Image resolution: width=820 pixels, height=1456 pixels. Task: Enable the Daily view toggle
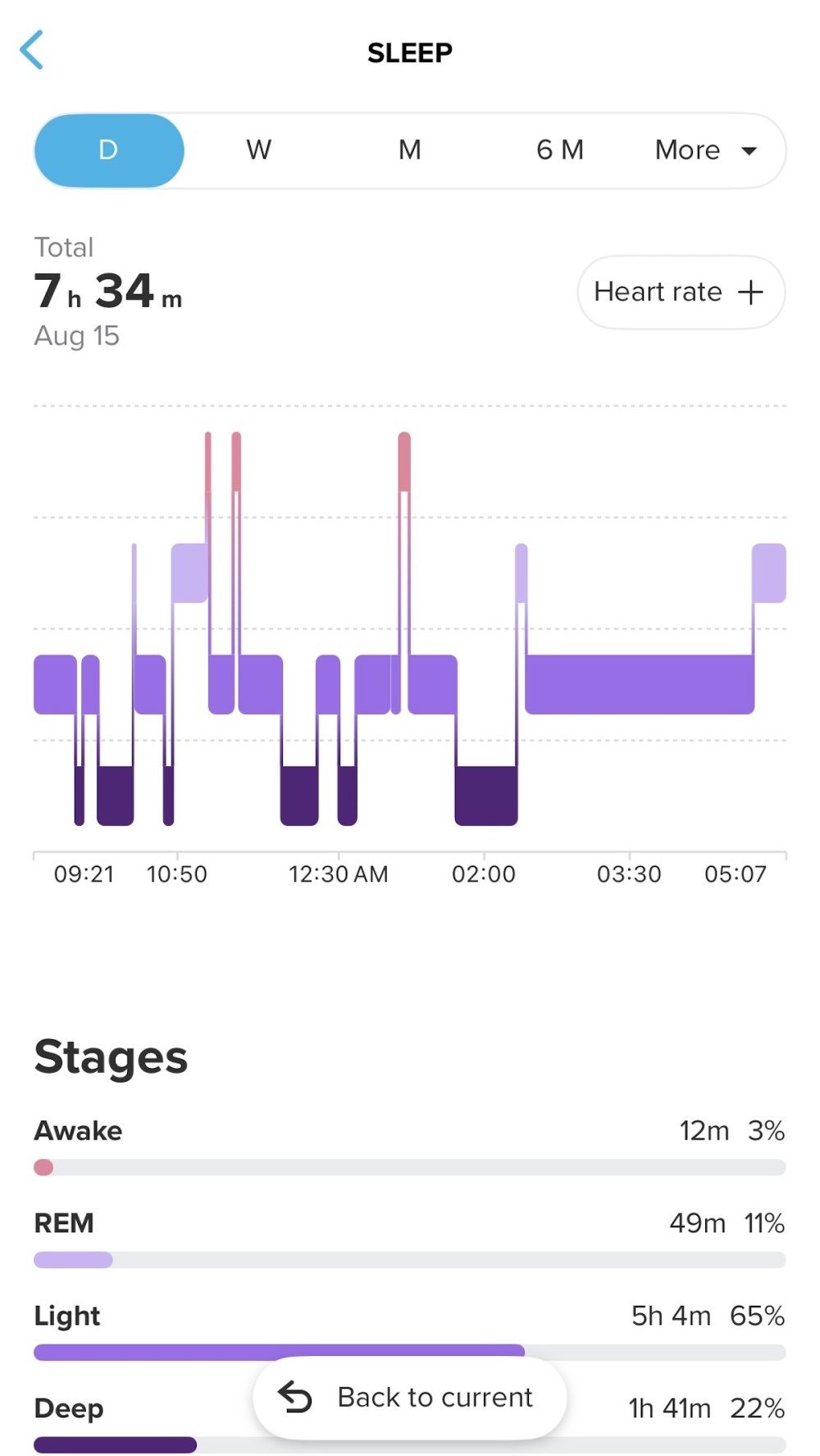coord(108,149)
